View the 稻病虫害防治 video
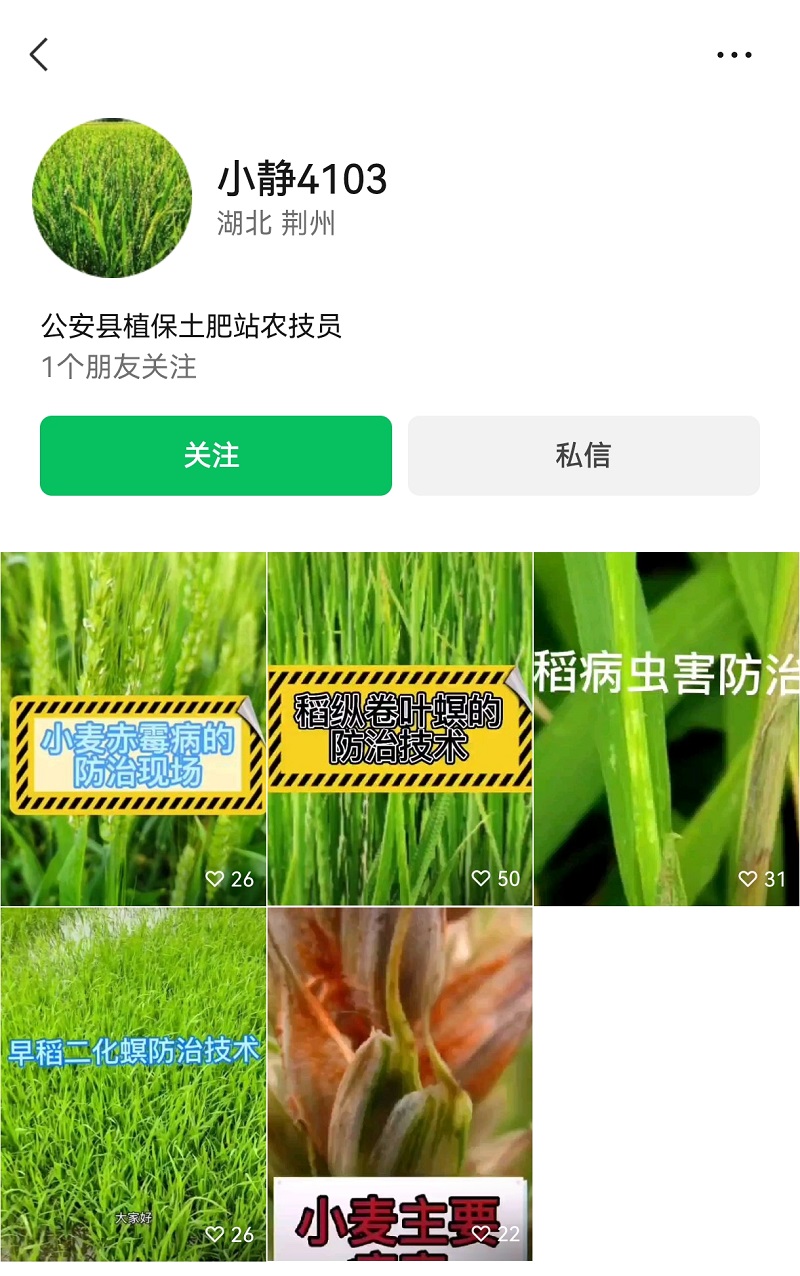This screenshot has height=1276, width=800. click(666, 728)
